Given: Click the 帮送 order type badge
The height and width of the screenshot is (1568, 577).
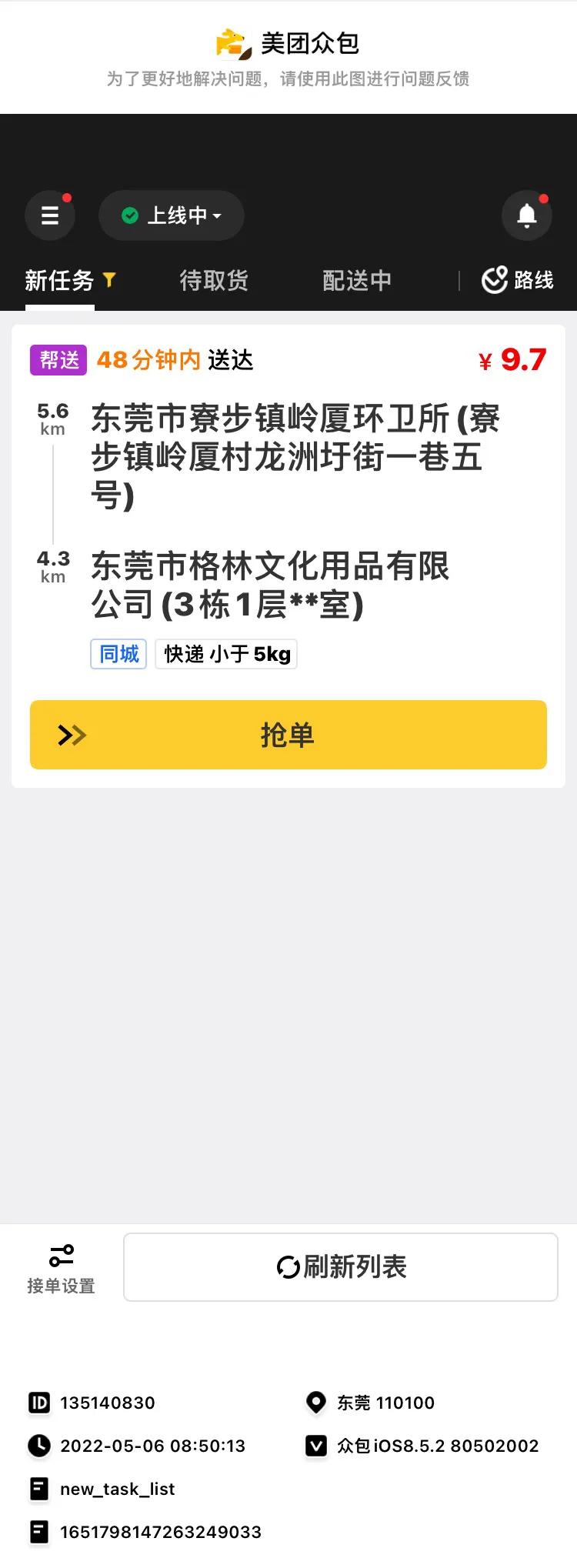Looking at the screenshot, I should 58,359.
